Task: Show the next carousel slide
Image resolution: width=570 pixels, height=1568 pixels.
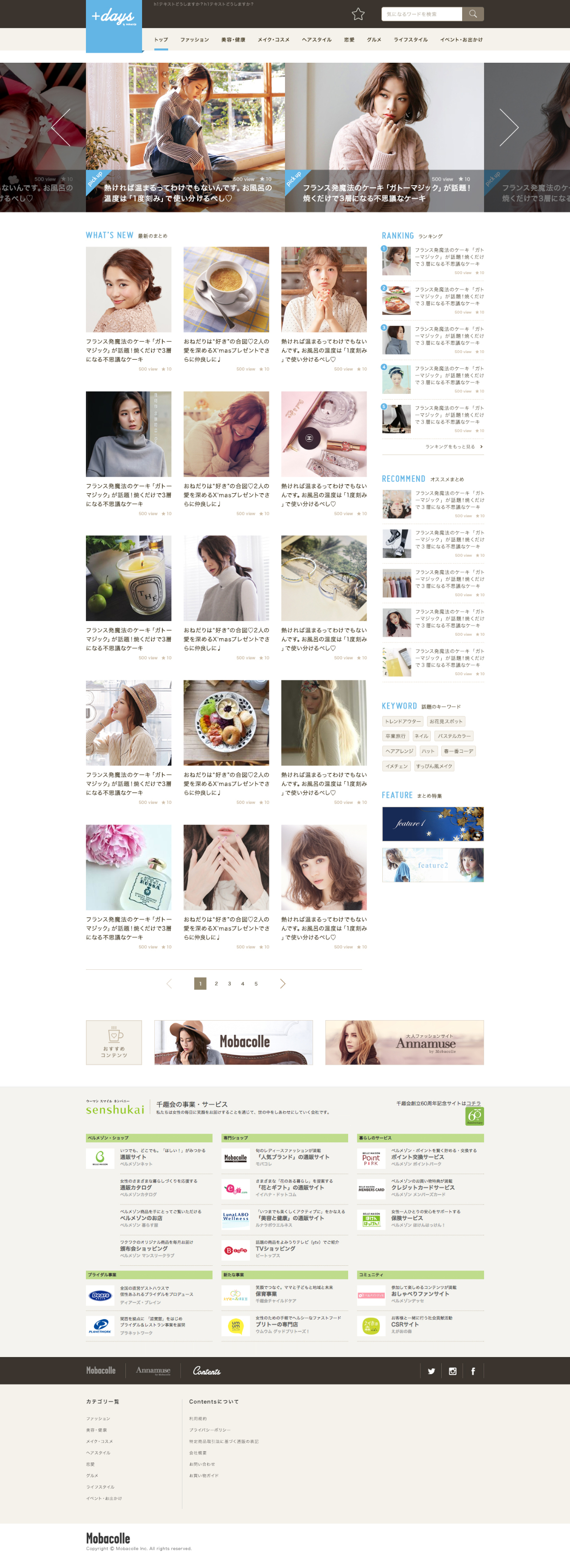Action: (509, 127)
